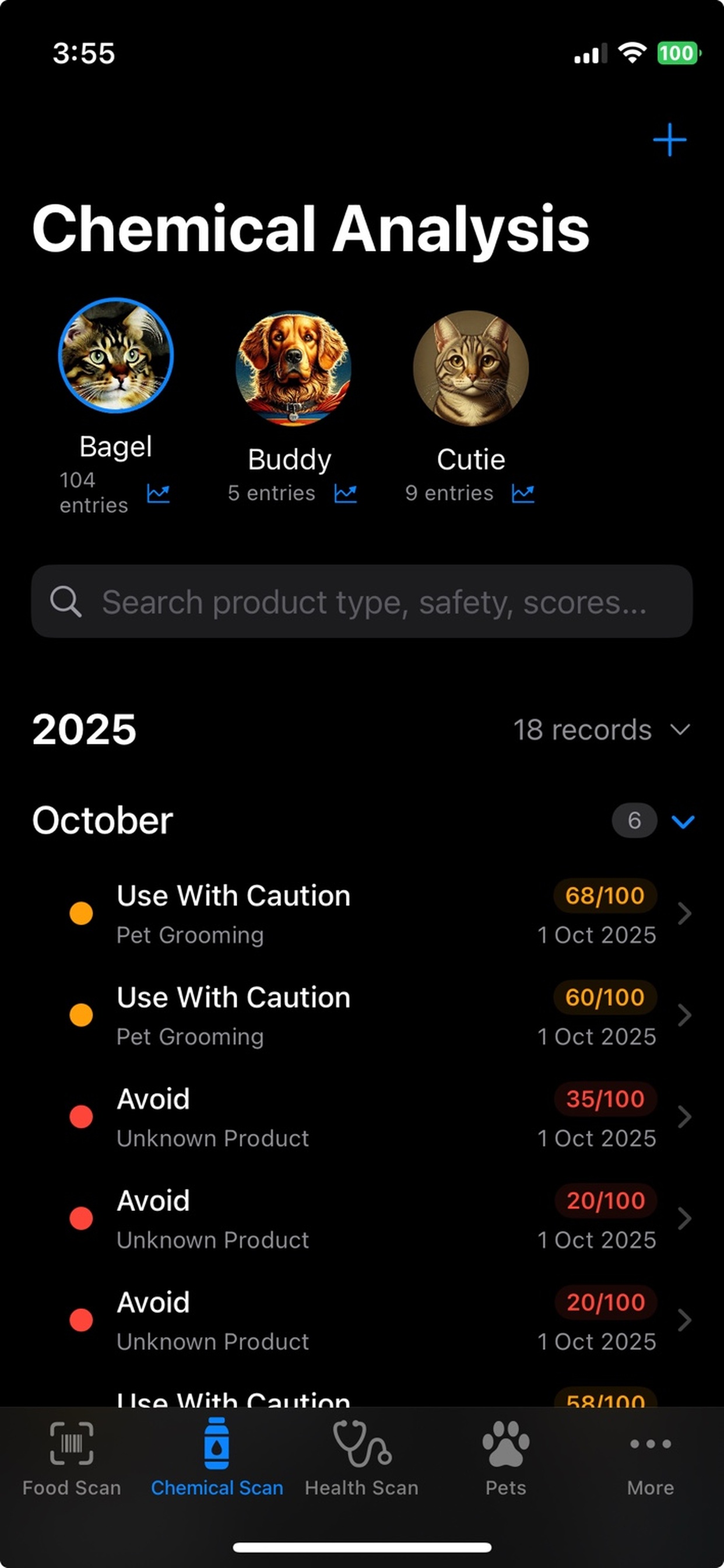
Task: Collapse the 2025 records section
Action: click(680, 729)
